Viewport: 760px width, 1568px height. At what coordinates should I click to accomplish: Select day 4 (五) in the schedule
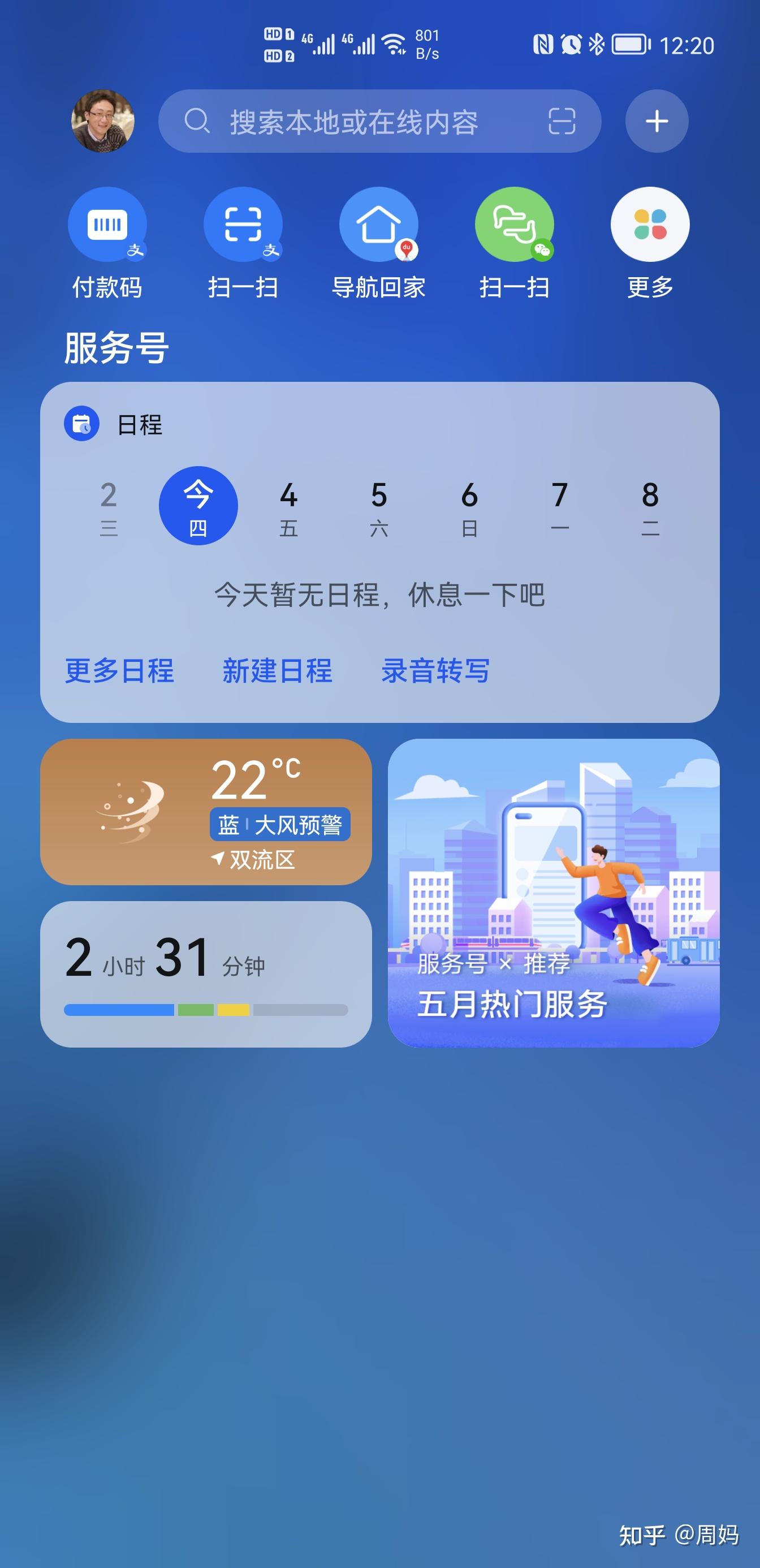(288, 506)
